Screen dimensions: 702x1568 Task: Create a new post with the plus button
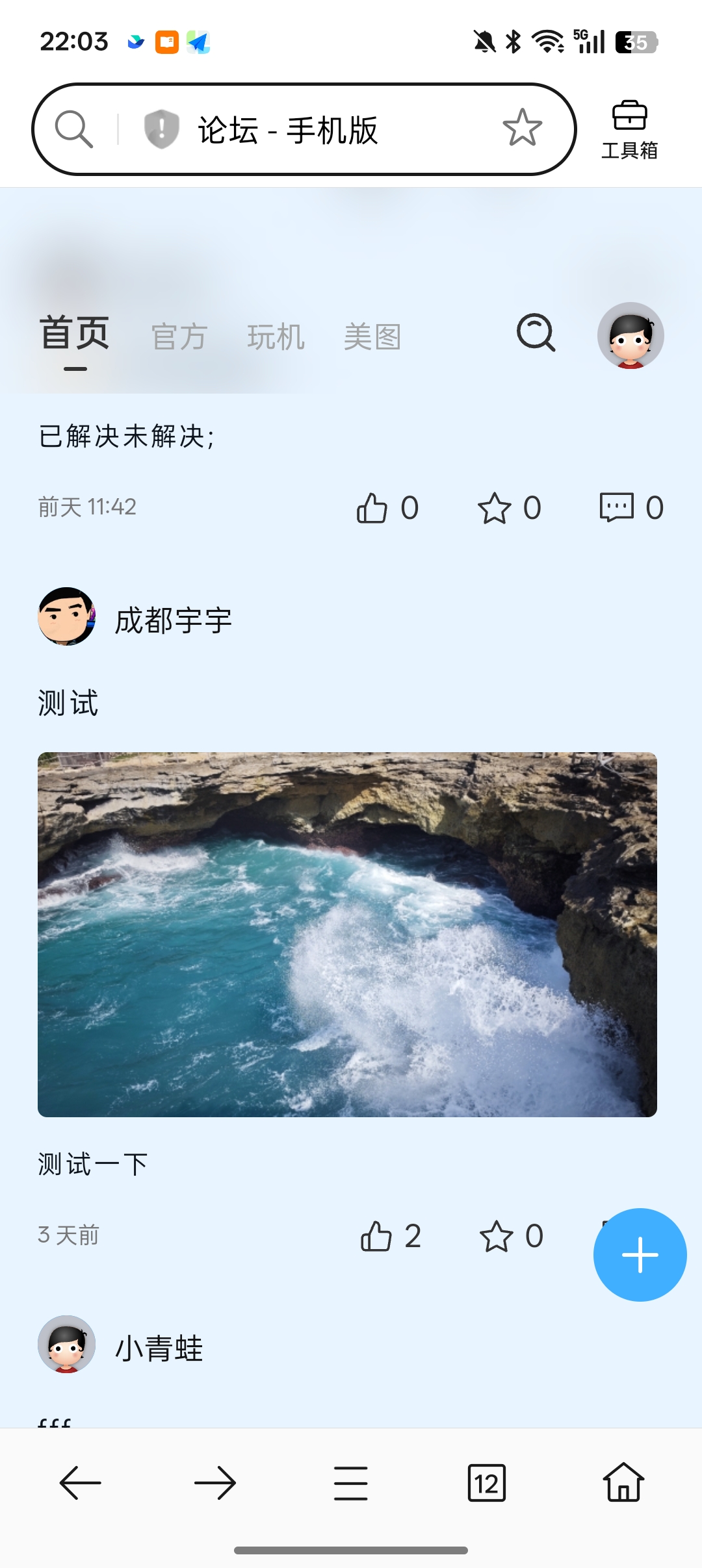point(640,1254)
